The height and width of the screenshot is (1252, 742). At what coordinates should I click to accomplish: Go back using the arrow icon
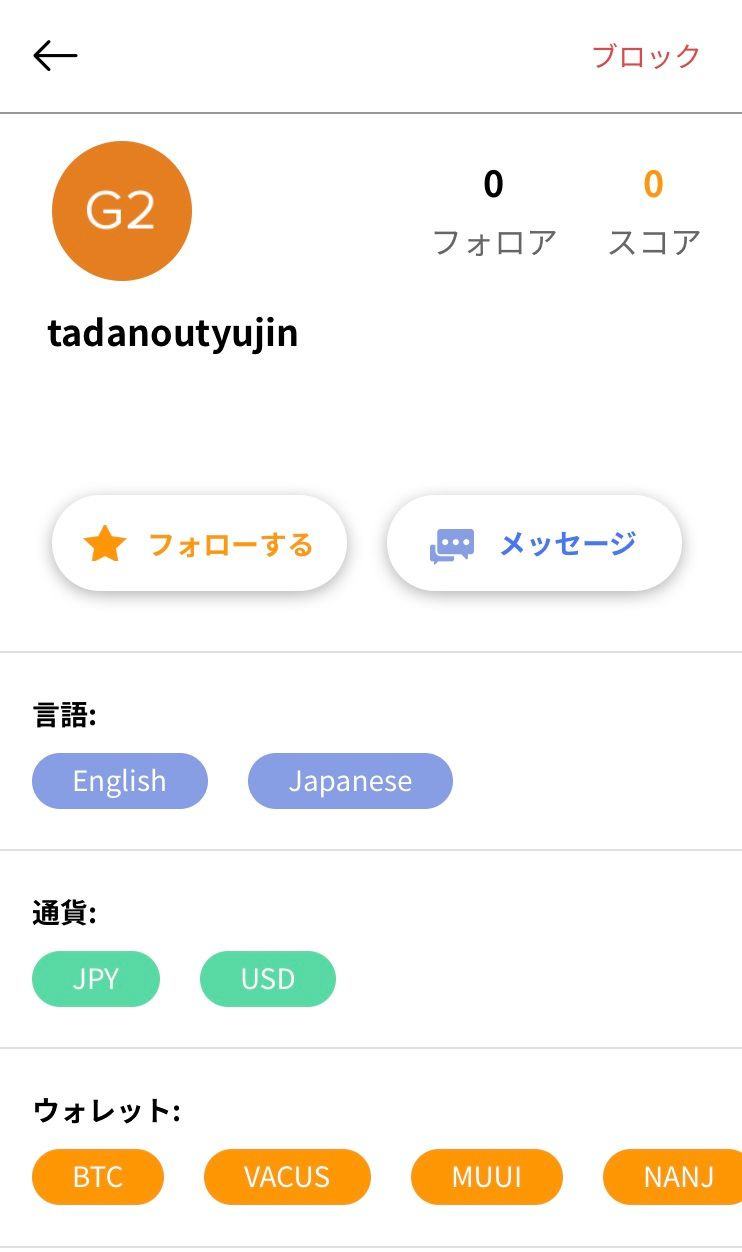click(55, 56)
